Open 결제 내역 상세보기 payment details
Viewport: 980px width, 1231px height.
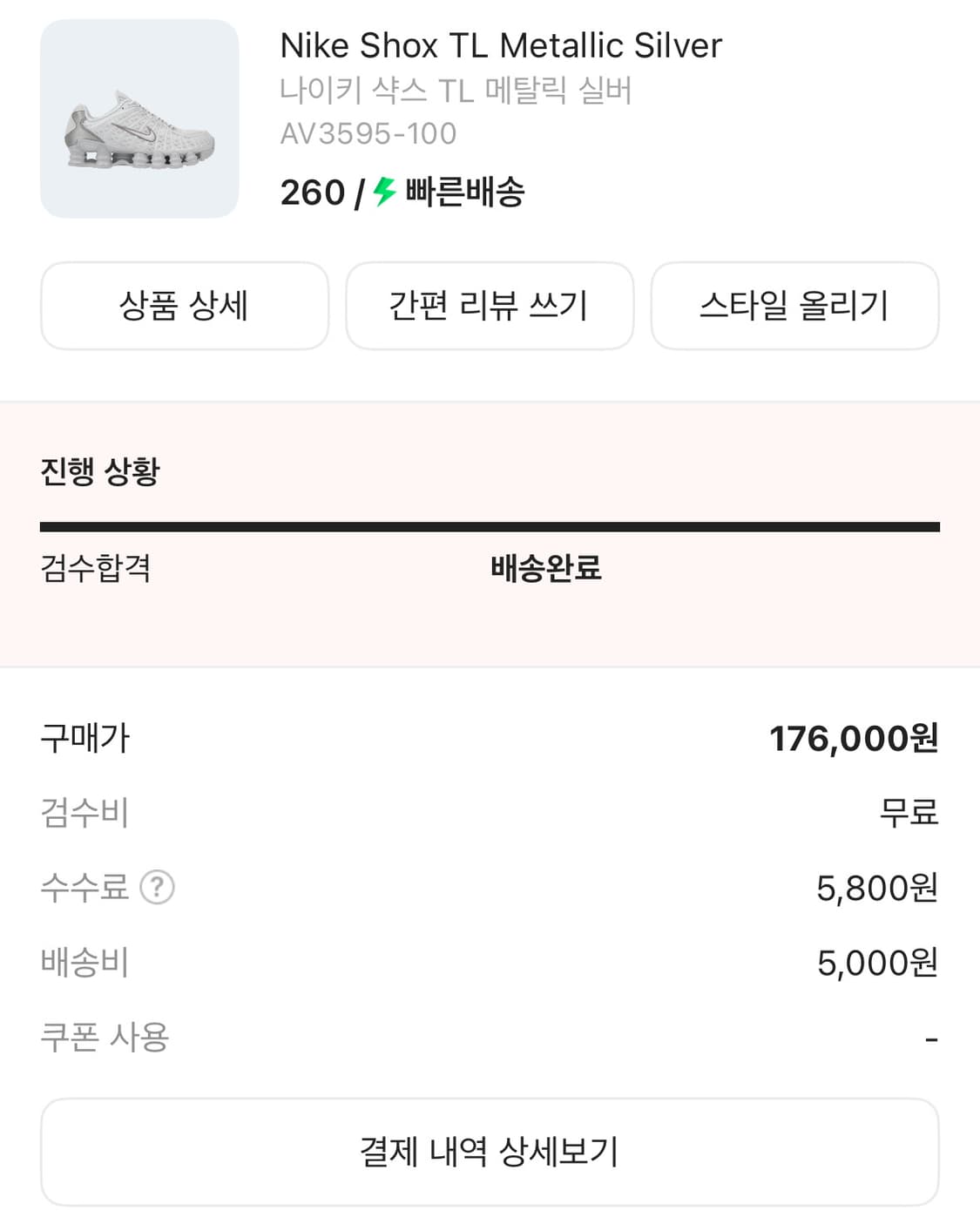[490, 1151]
